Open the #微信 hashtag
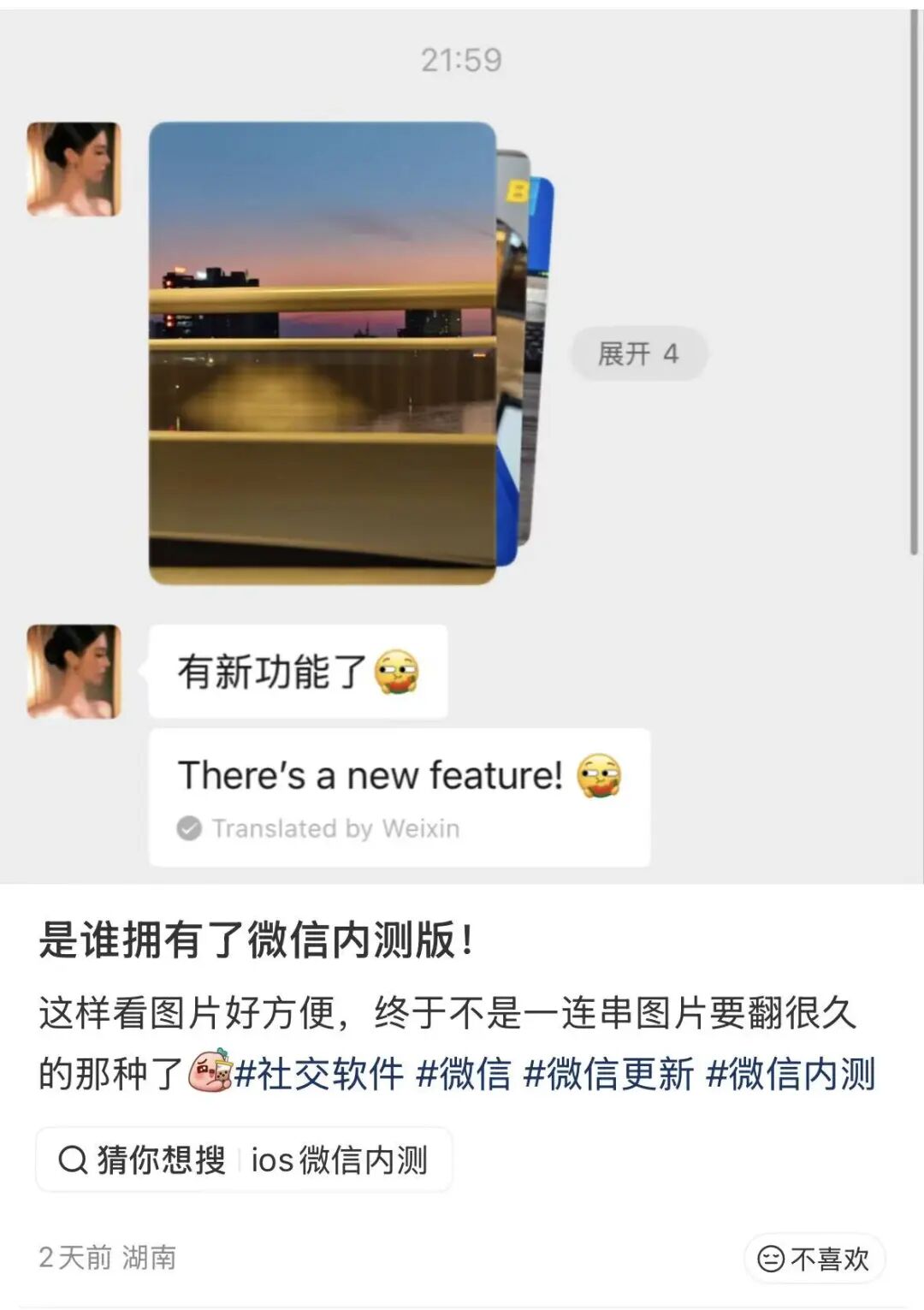Viewport: 924px width, 1310px height. pyautogui.click(x=463, y=1074)
